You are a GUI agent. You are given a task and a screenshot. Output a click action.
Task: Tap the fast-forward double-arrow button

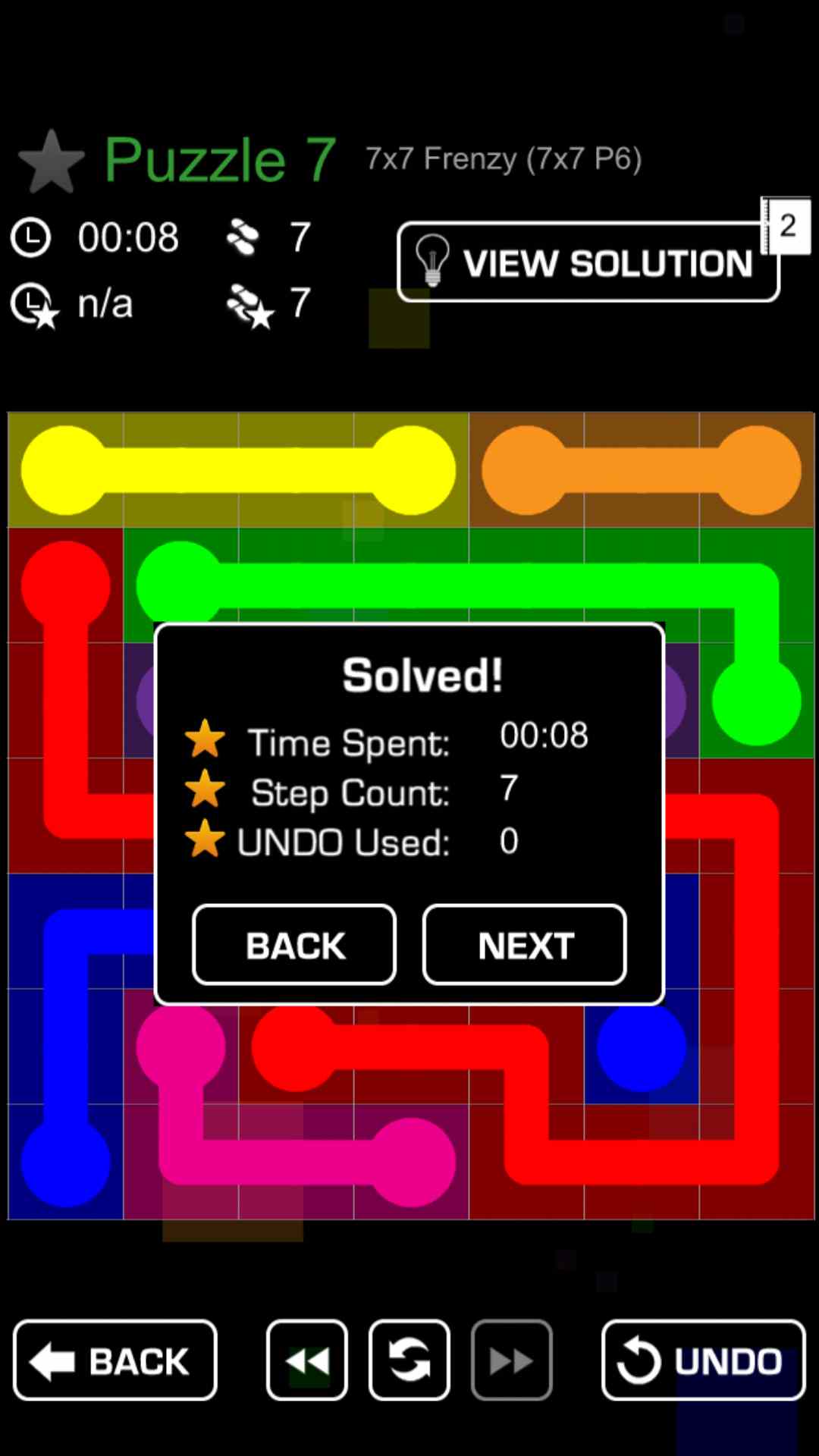(x=512, y=1360)
